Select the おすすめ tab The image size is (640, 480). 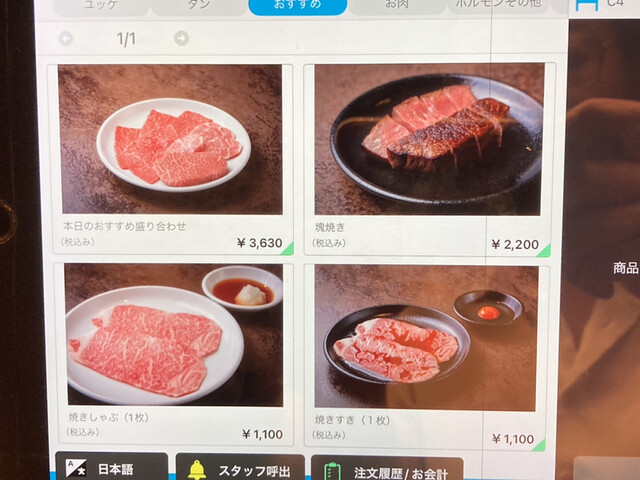click(x=297, y=6)
